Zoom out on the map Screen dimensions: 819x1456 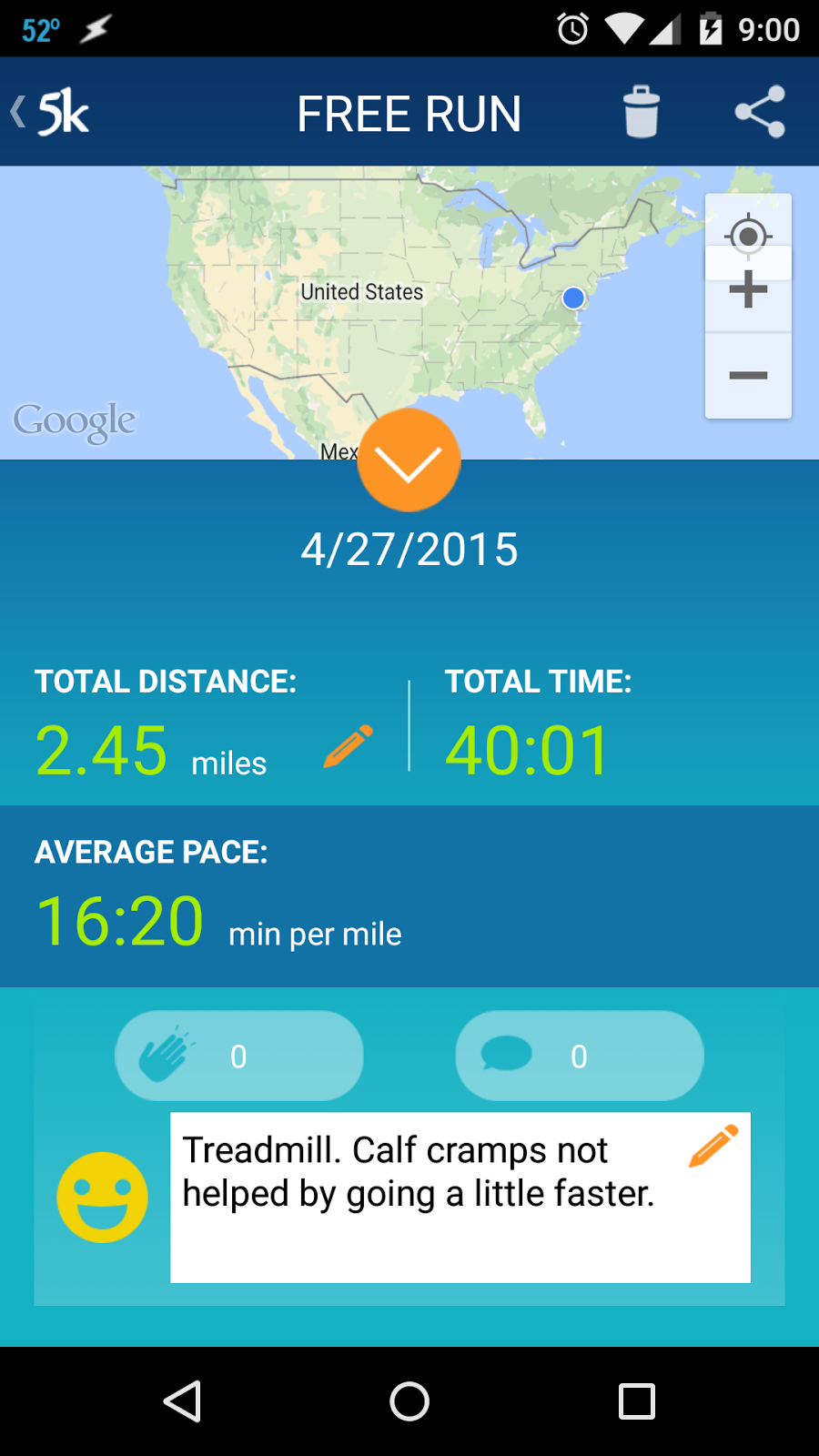(x=748, y=375)
